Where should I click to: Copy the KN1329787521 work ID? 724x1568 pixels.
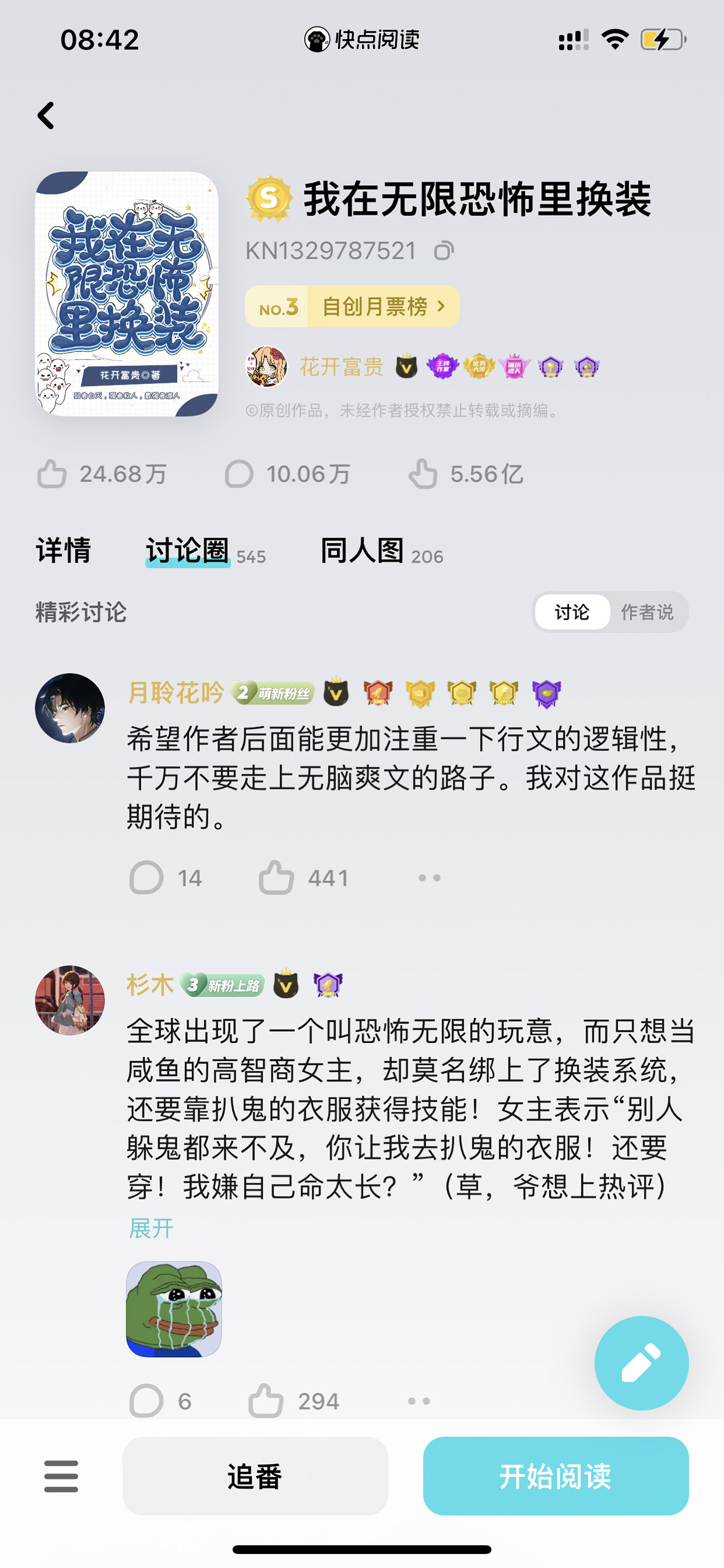click(444, 250)
